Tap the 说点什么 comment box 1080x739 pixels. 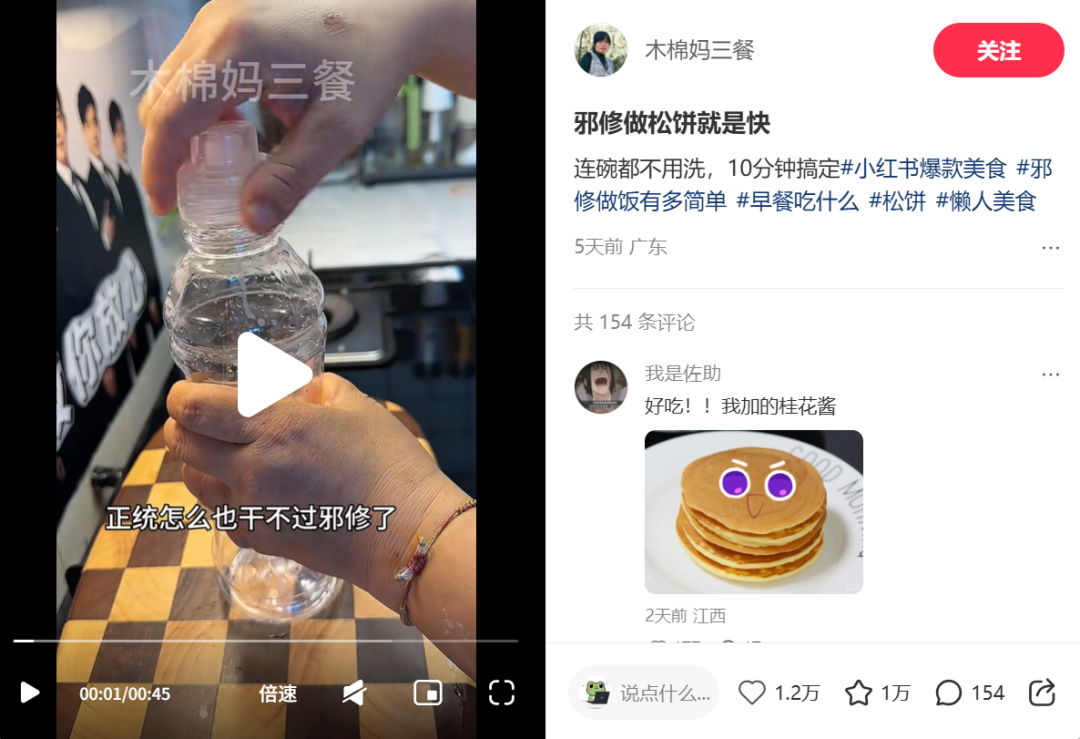tap(645, 692)
